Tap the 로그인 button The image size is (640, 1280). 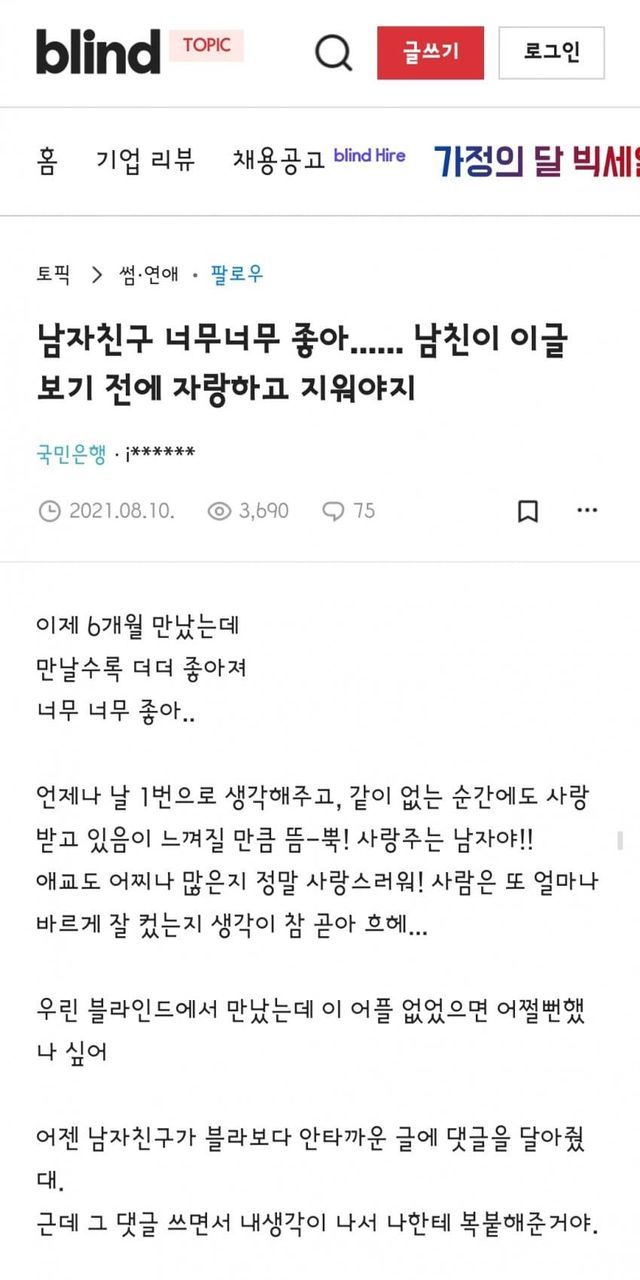point(551,53)
